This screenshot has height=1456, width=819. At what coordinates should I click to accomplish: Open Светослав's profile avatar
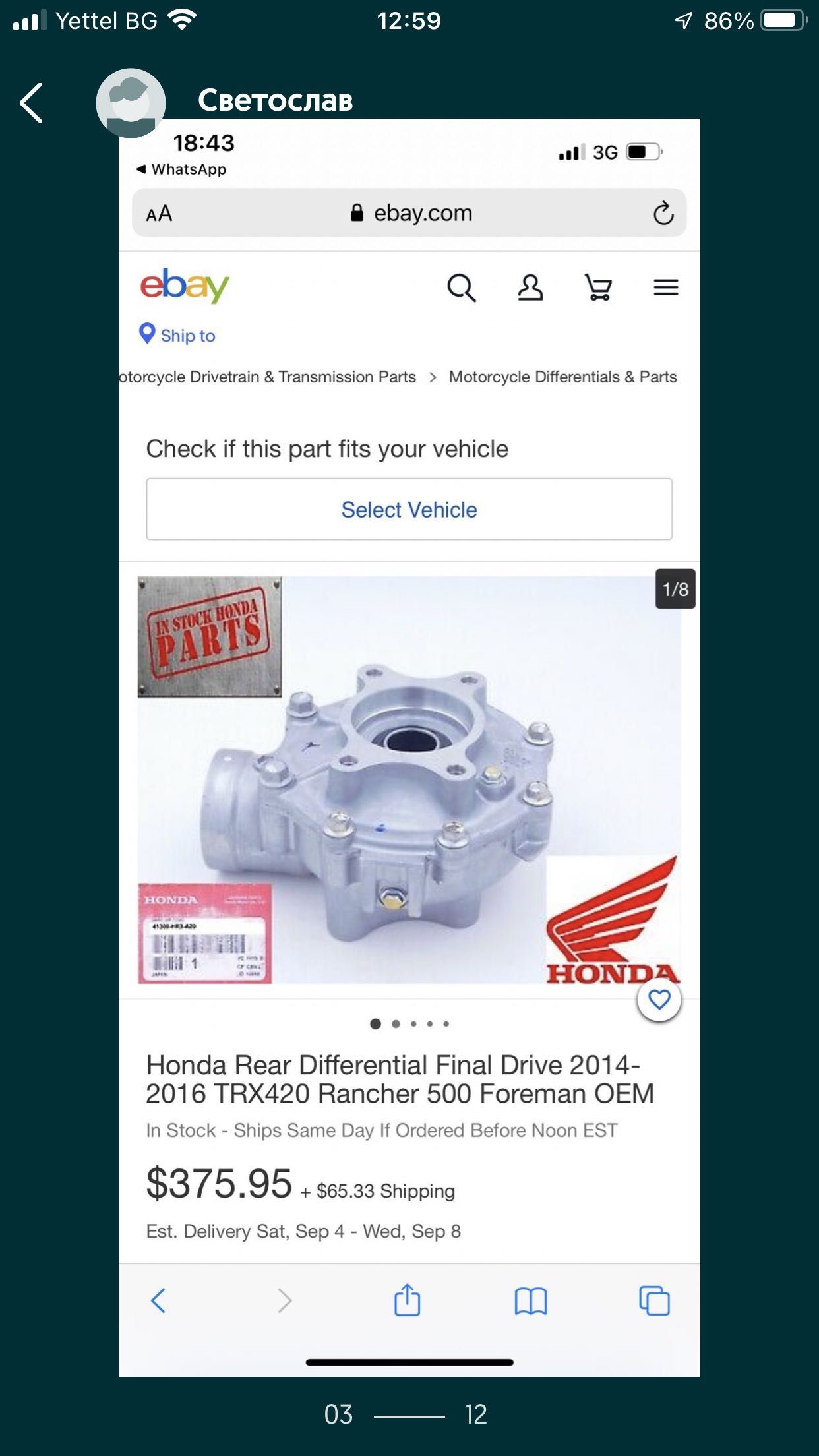click(x=131, y=102)
